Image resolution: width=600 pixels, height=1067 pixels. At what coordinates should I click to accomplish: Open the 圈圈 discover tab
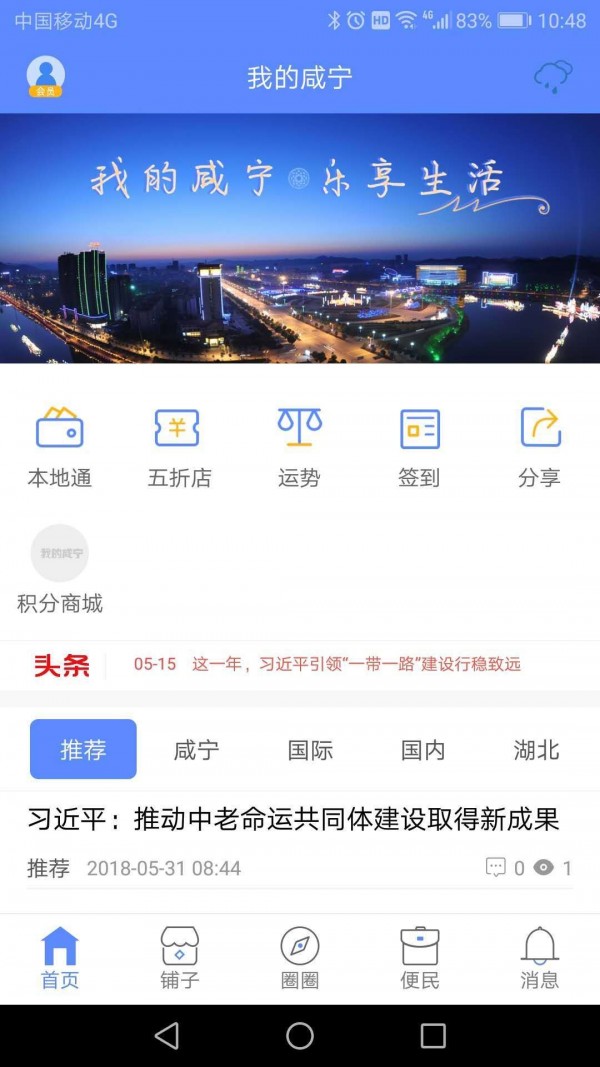click(x=300, y=958)
